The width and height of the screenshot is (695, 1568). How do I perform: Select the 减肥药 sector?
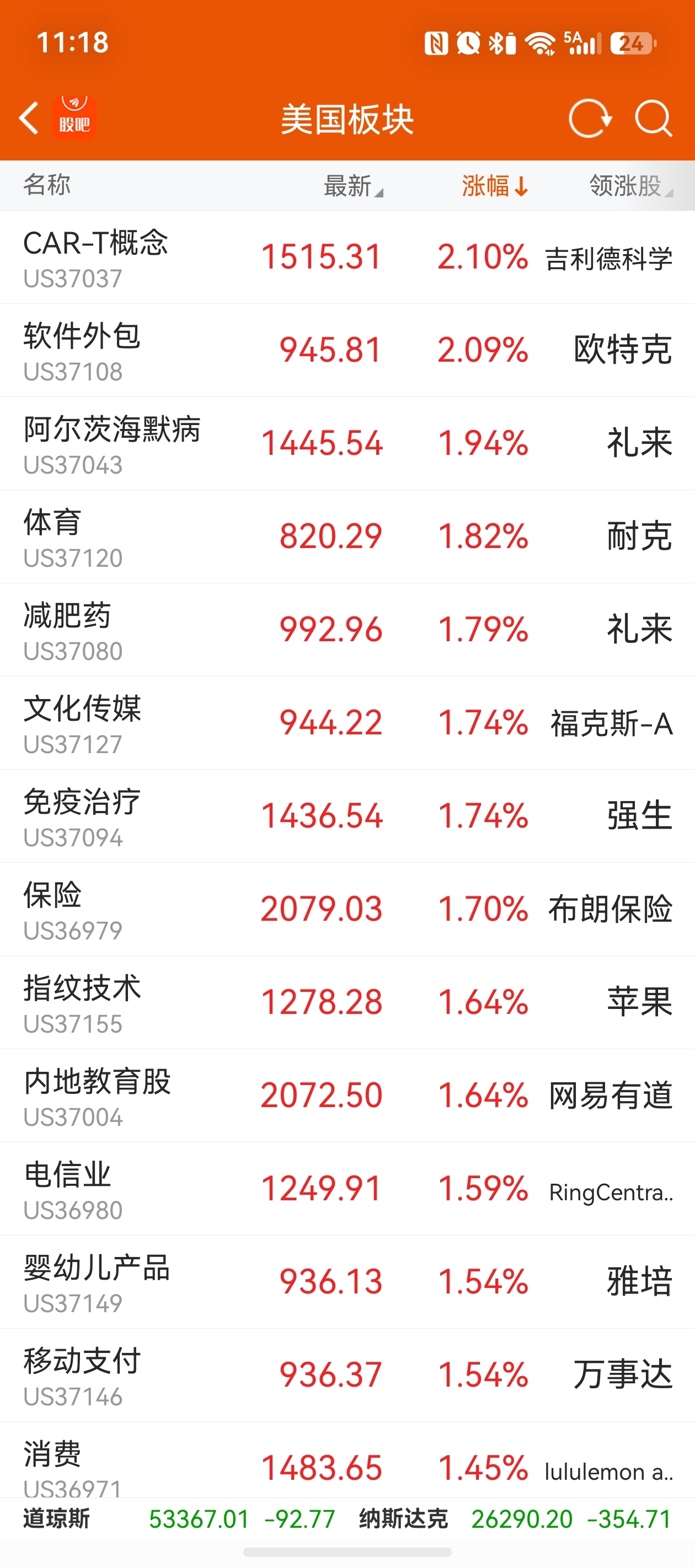point(347,630)
